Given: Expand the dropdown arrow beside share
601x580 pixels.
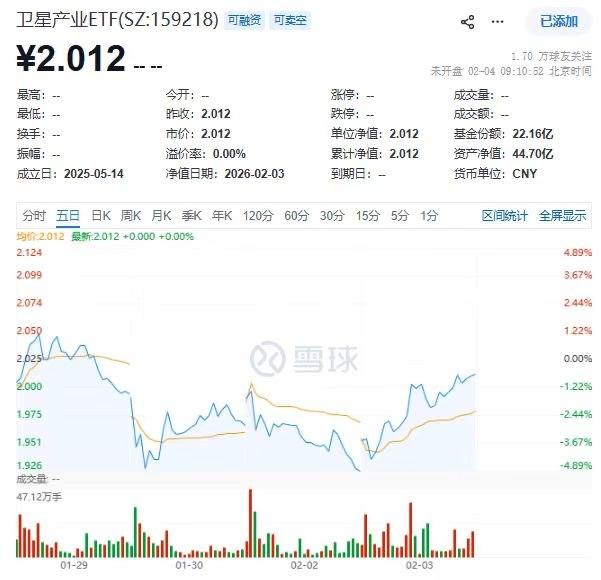Looking at the screenshot, I should 498,22.
